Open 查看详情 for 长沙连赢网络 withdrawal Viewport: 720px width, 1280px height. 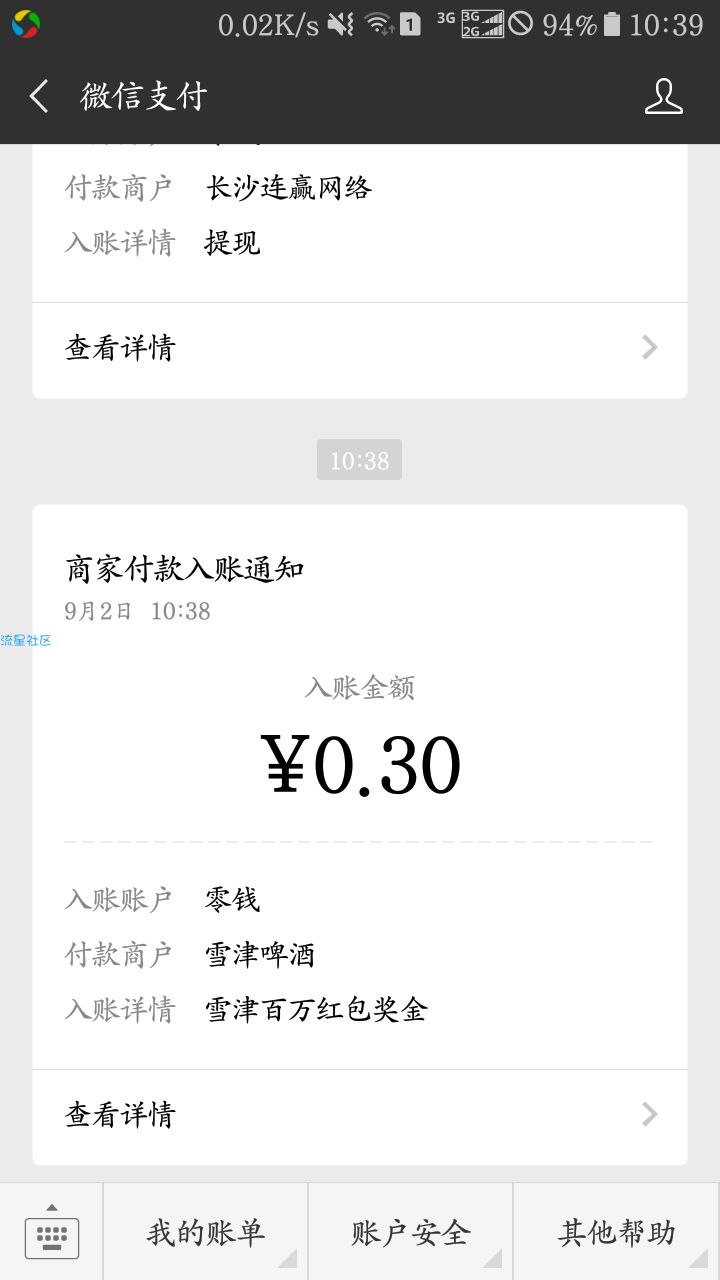(x=360, y=348)
